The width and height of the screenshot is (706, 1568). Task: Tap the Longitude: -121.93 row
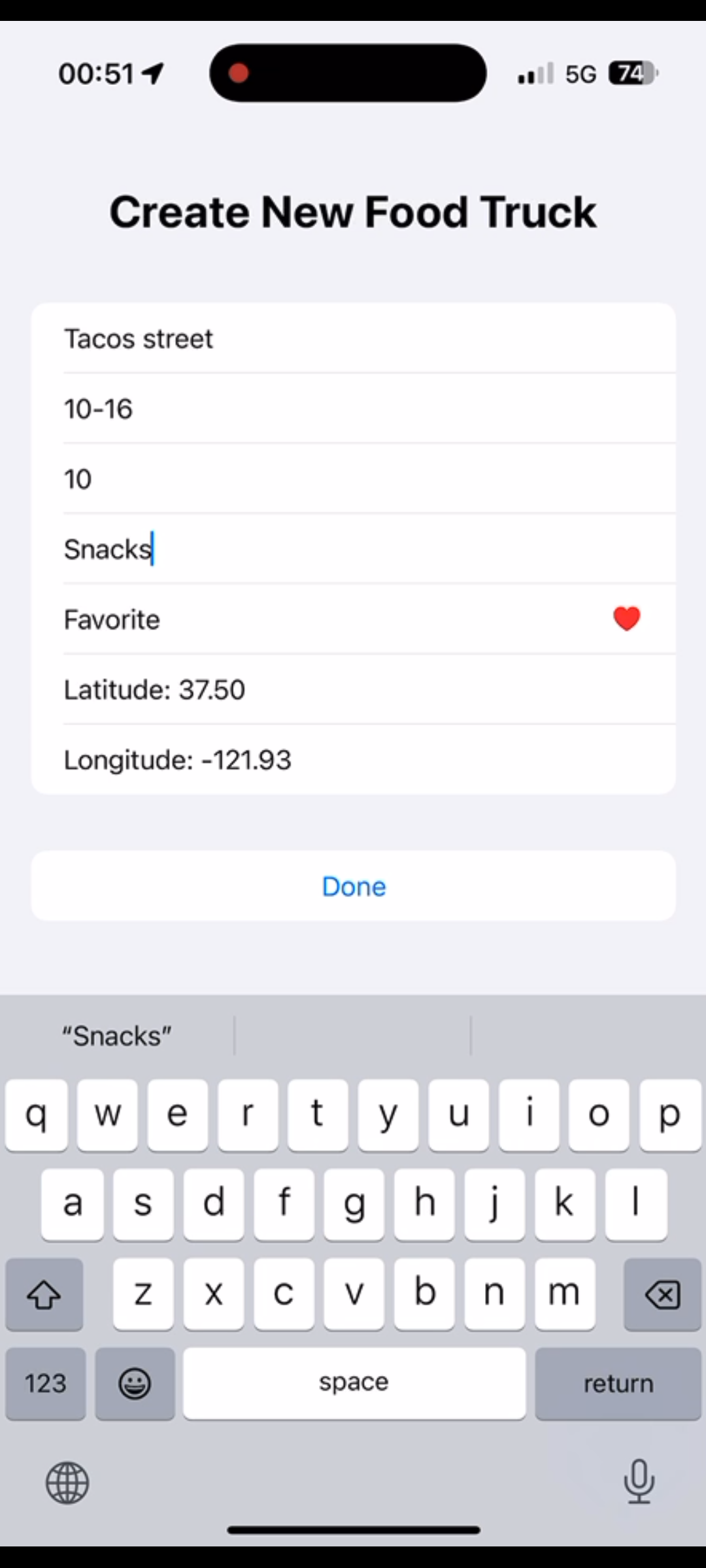pyautogui.click(x=353, y=759)
